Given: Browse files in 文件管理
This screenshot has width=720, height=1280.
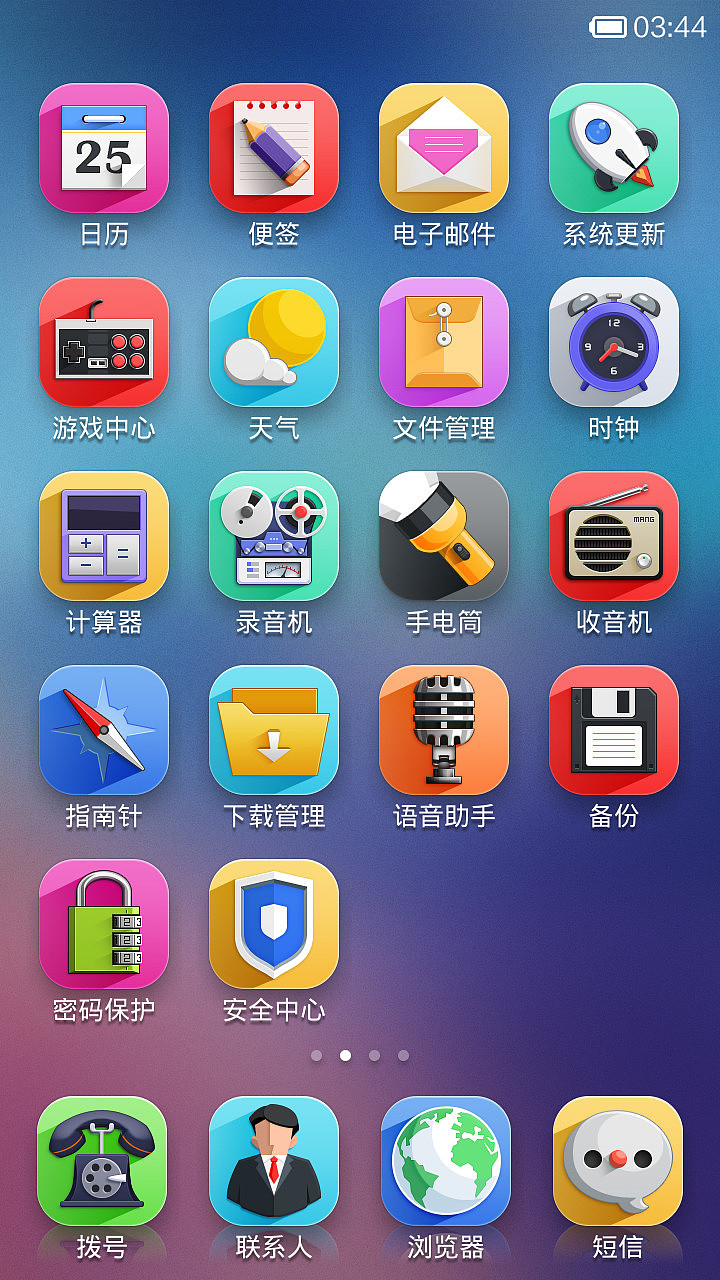Looking at the screenshot, I should pos(444,343).
